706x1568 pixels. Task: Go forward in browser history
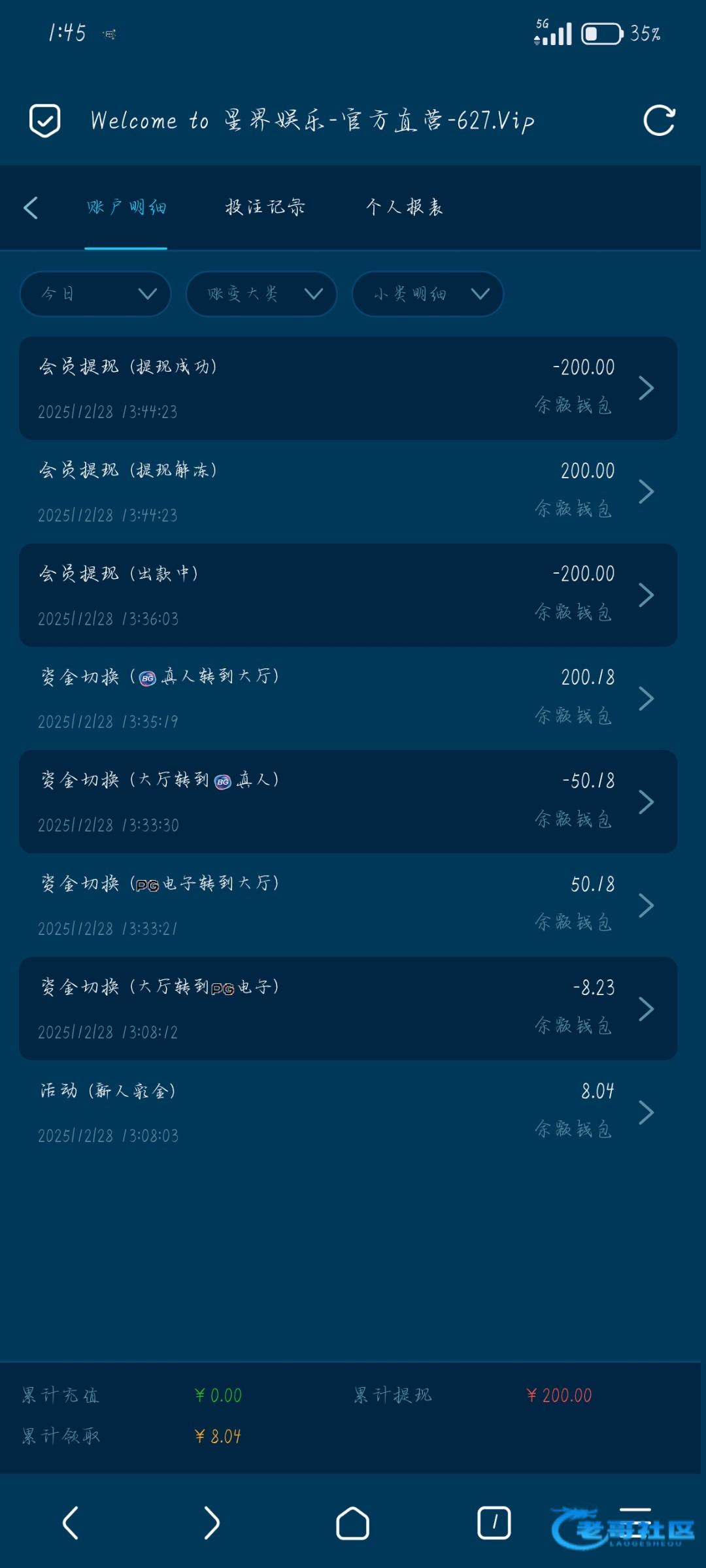pyautogui.click(x=211, y=1524)
